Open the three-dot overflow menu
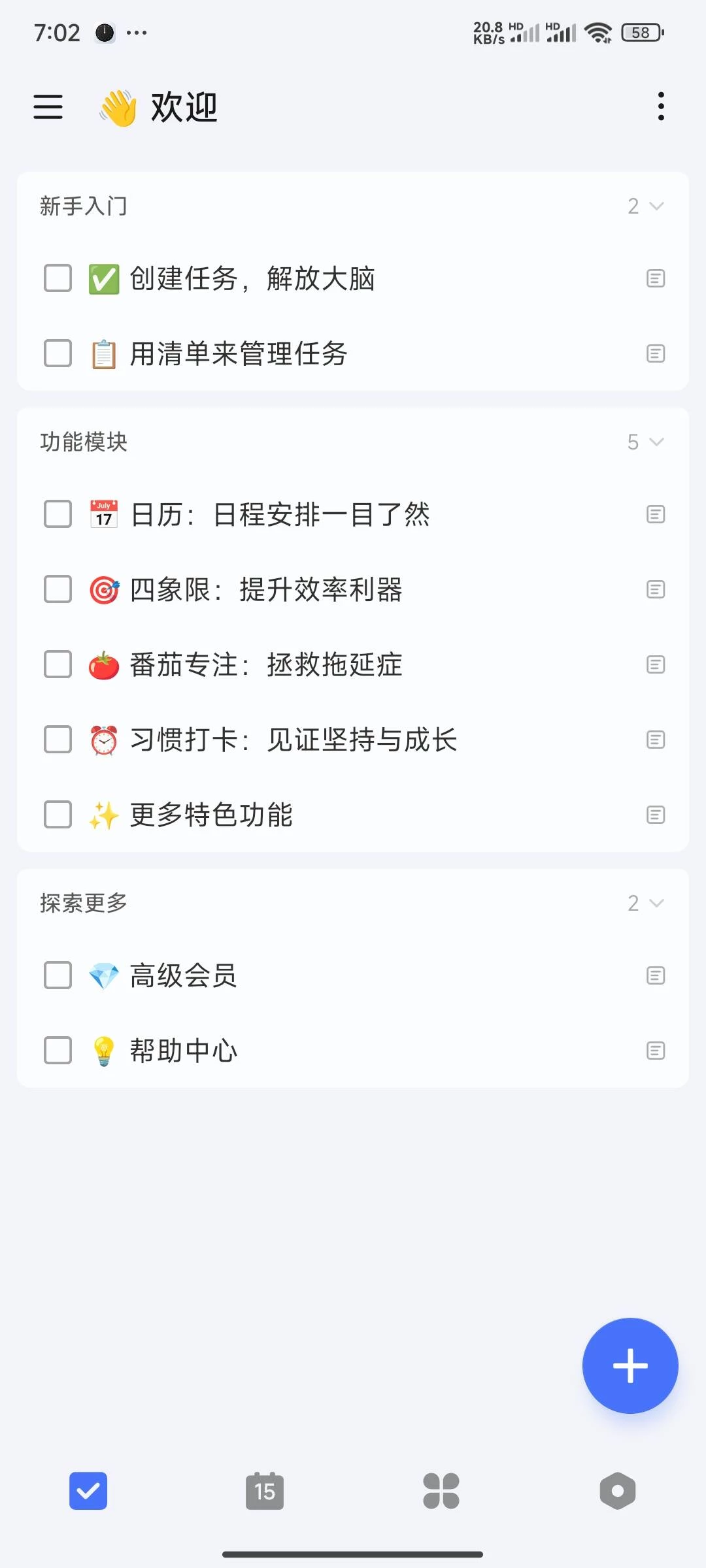Viewport: 706px width, 1568px height. 661,106
